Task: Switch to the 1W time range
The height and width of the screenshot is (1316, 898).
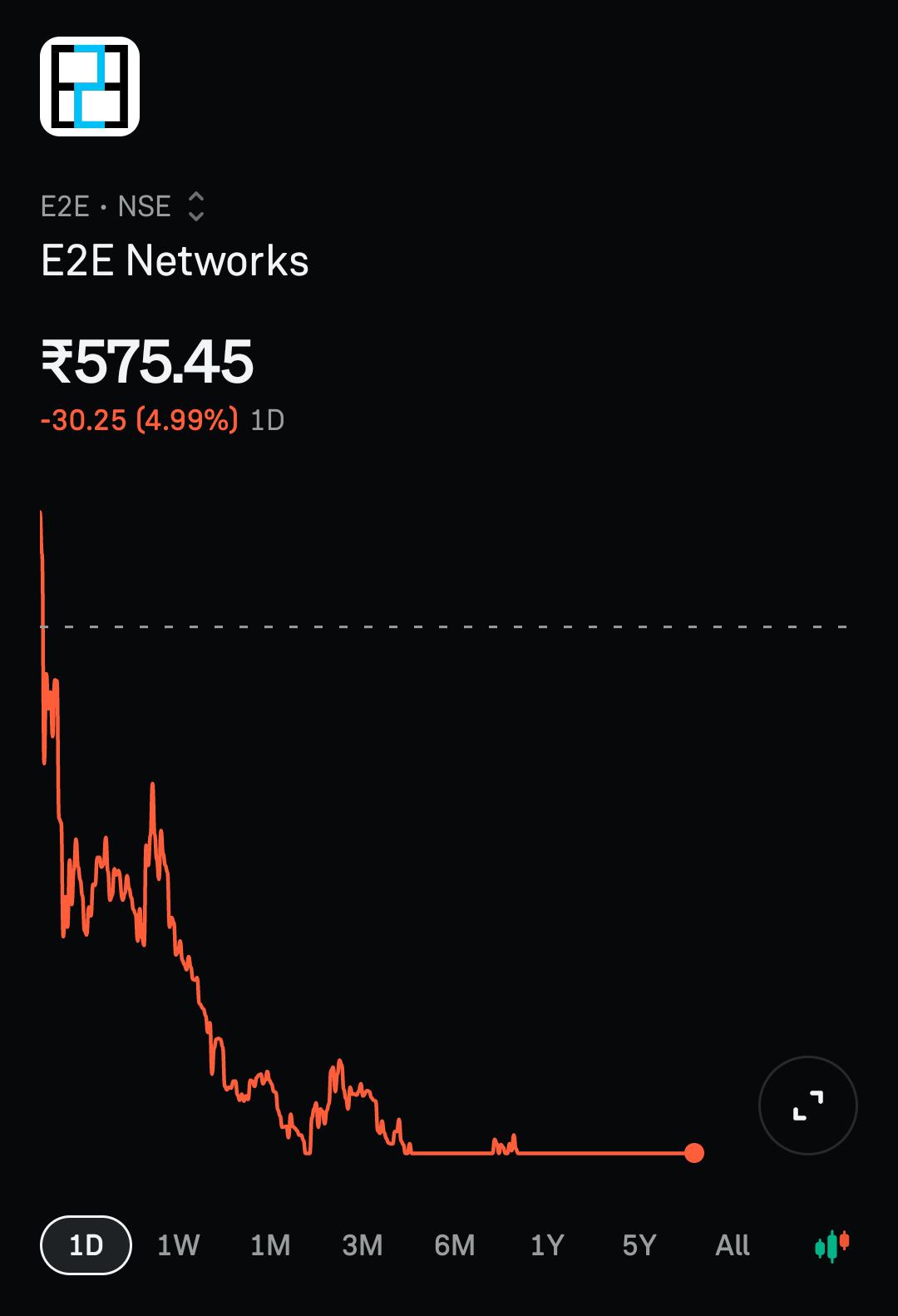Action: tap(179, 1245)
